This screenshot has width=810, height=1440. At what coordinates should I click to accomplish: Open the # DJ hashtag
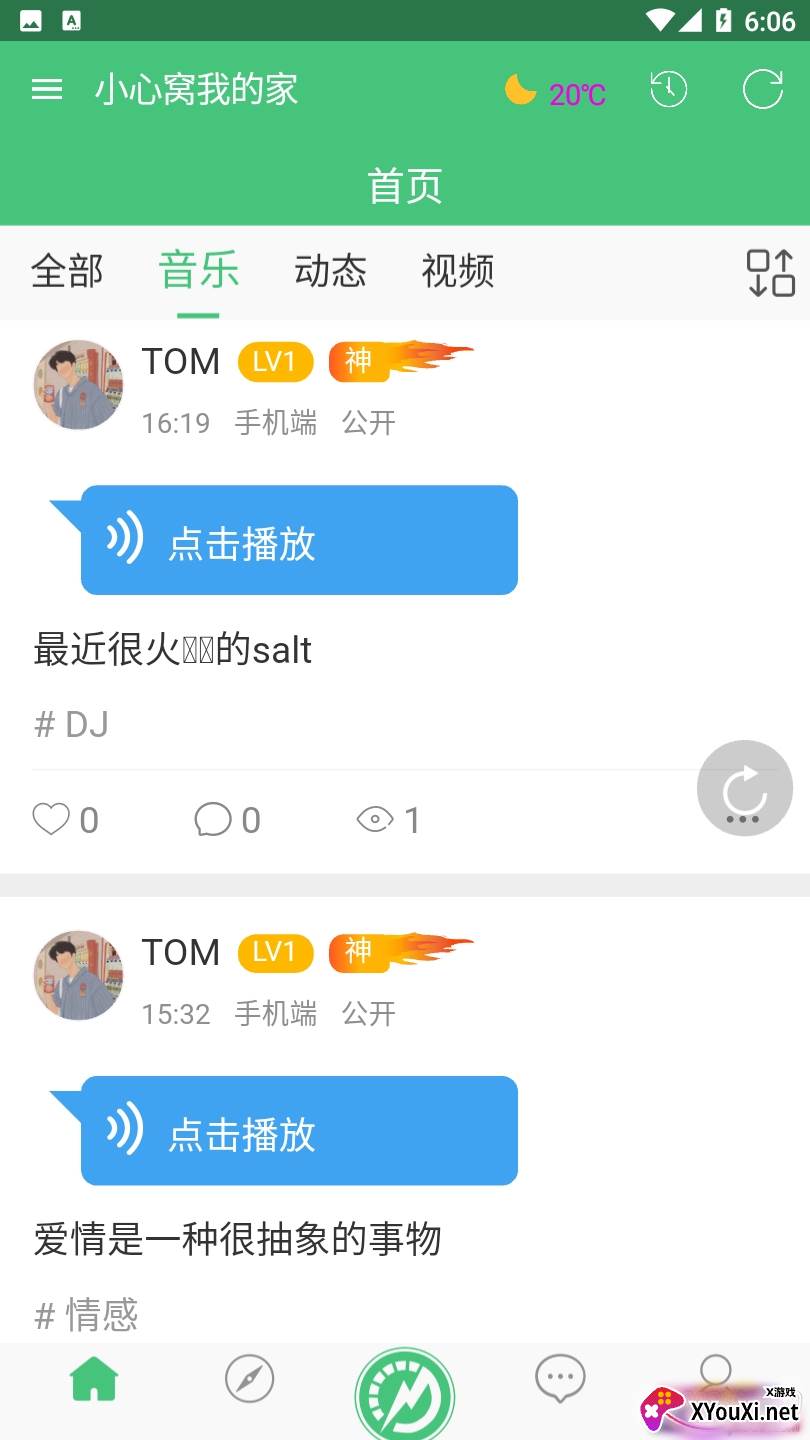pyautogui.click(x=71, y=724)
